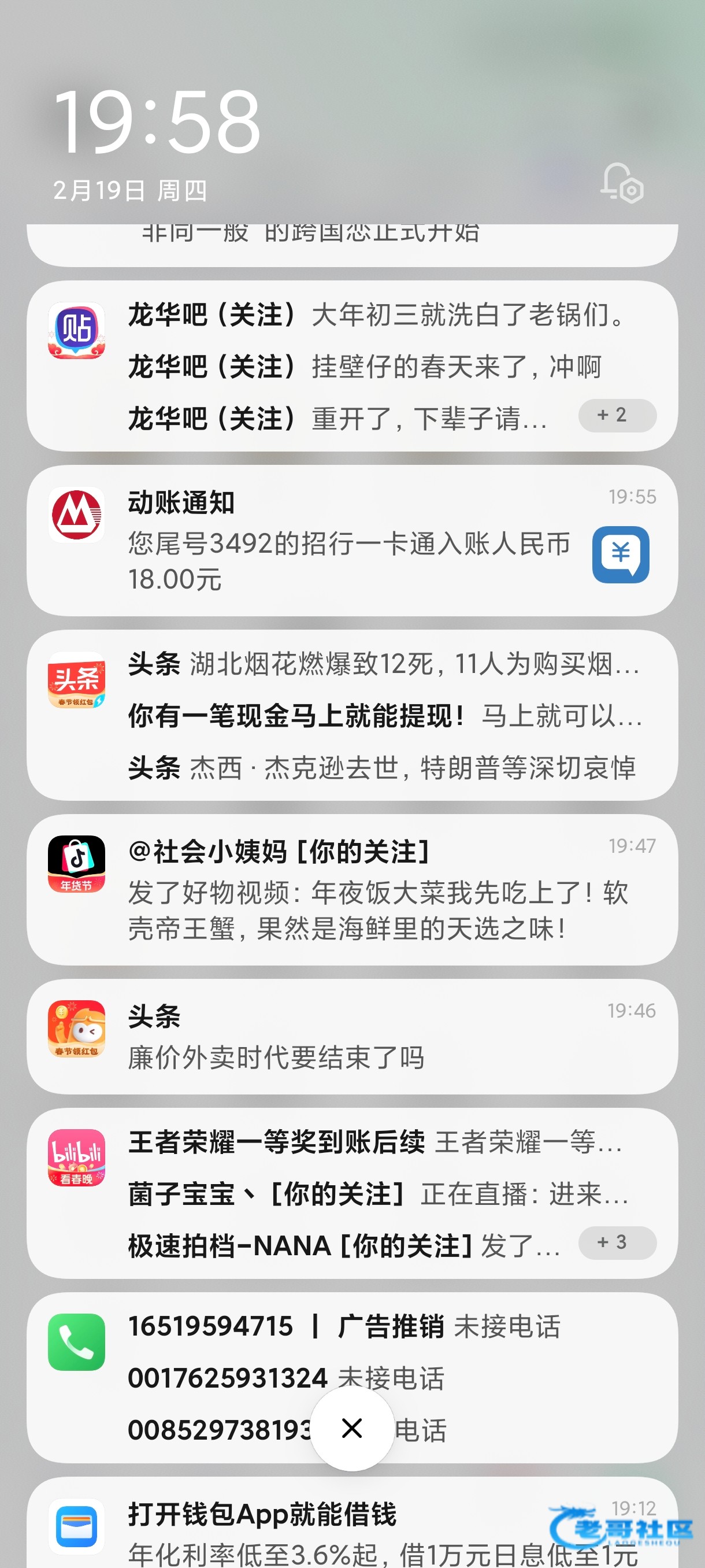This screenshot has width=705, height=1568.
Task: Expand the +3 more bilibili notifications
Action: [617, 1242]
